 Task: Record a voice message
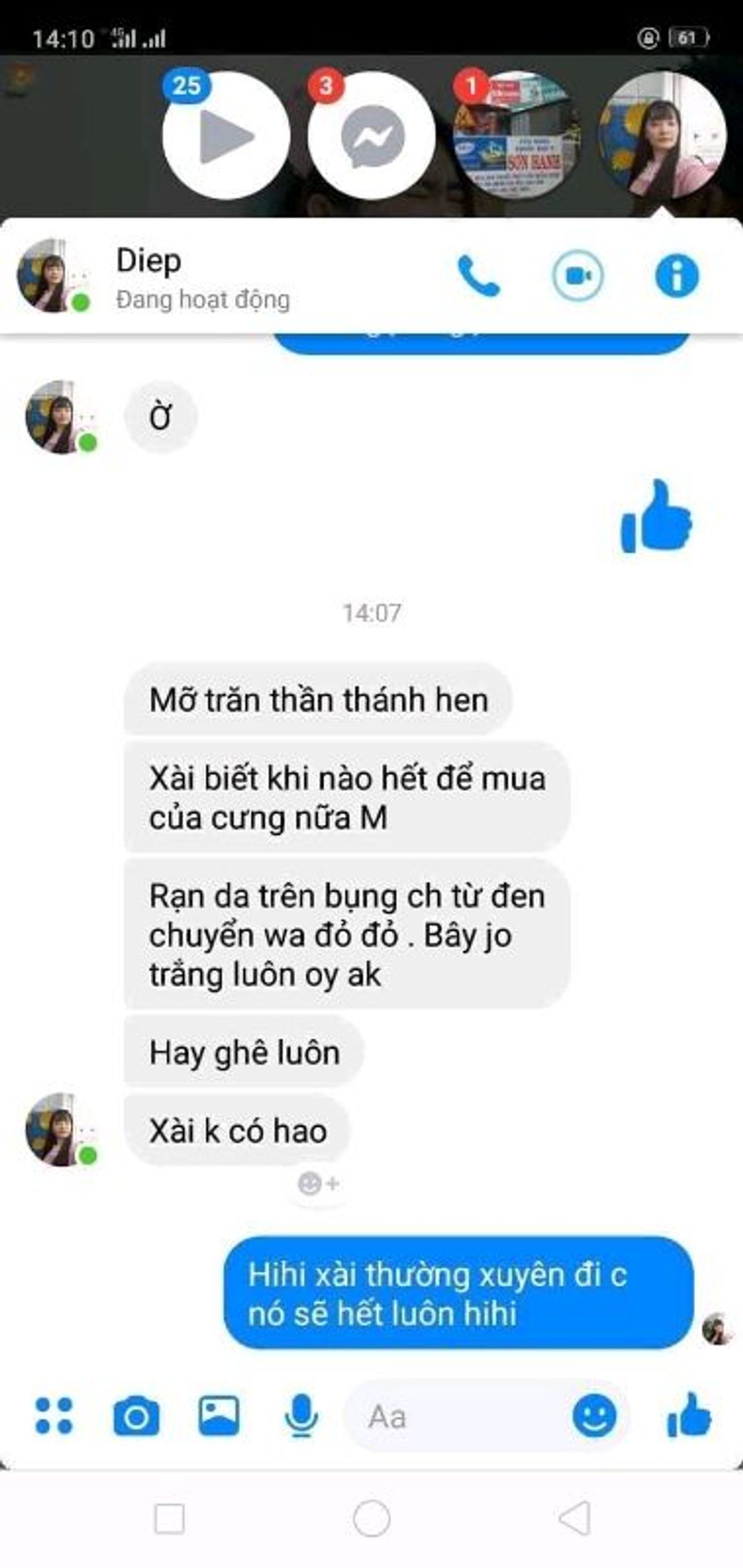coord(302,1416)
